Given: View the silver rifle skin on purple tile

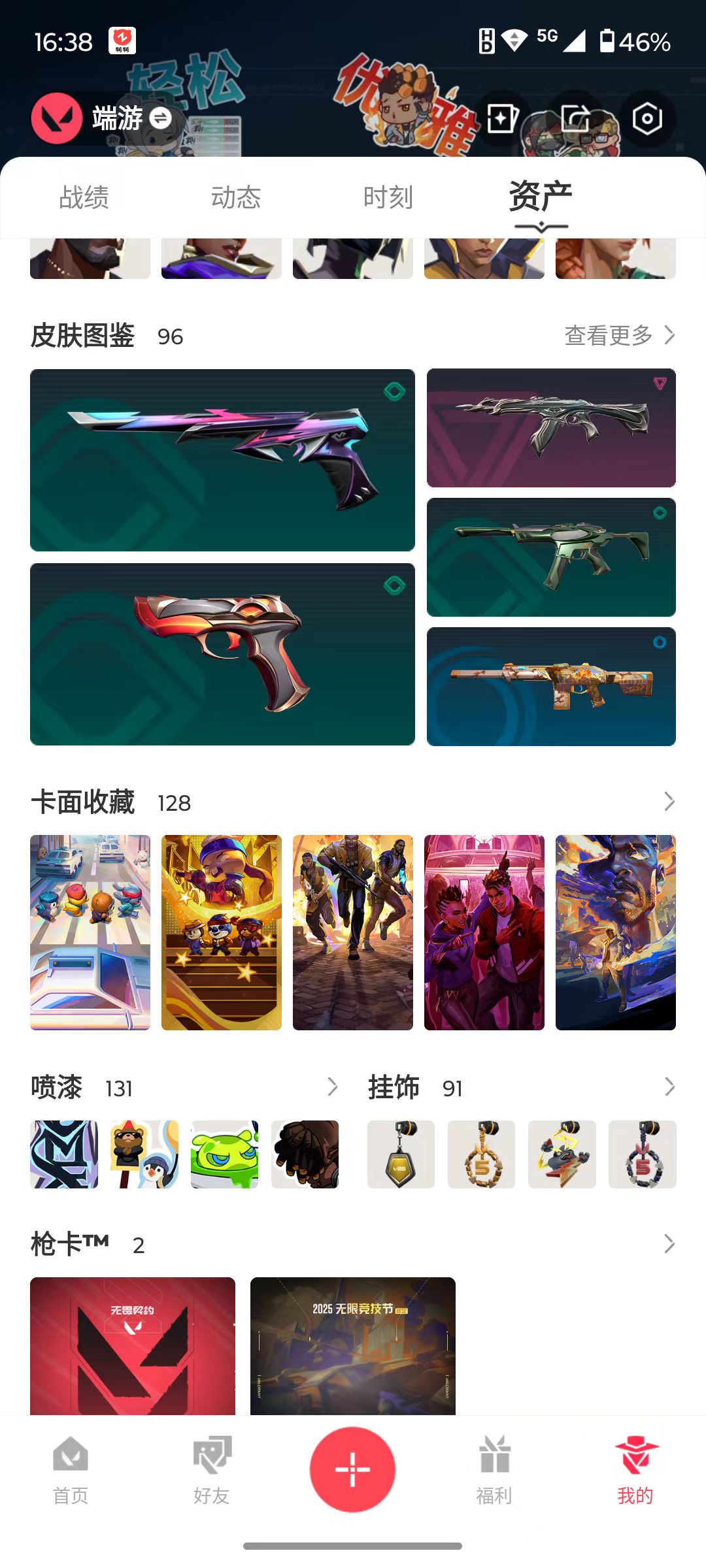Looking at the screenshot, I should [551, 428].
